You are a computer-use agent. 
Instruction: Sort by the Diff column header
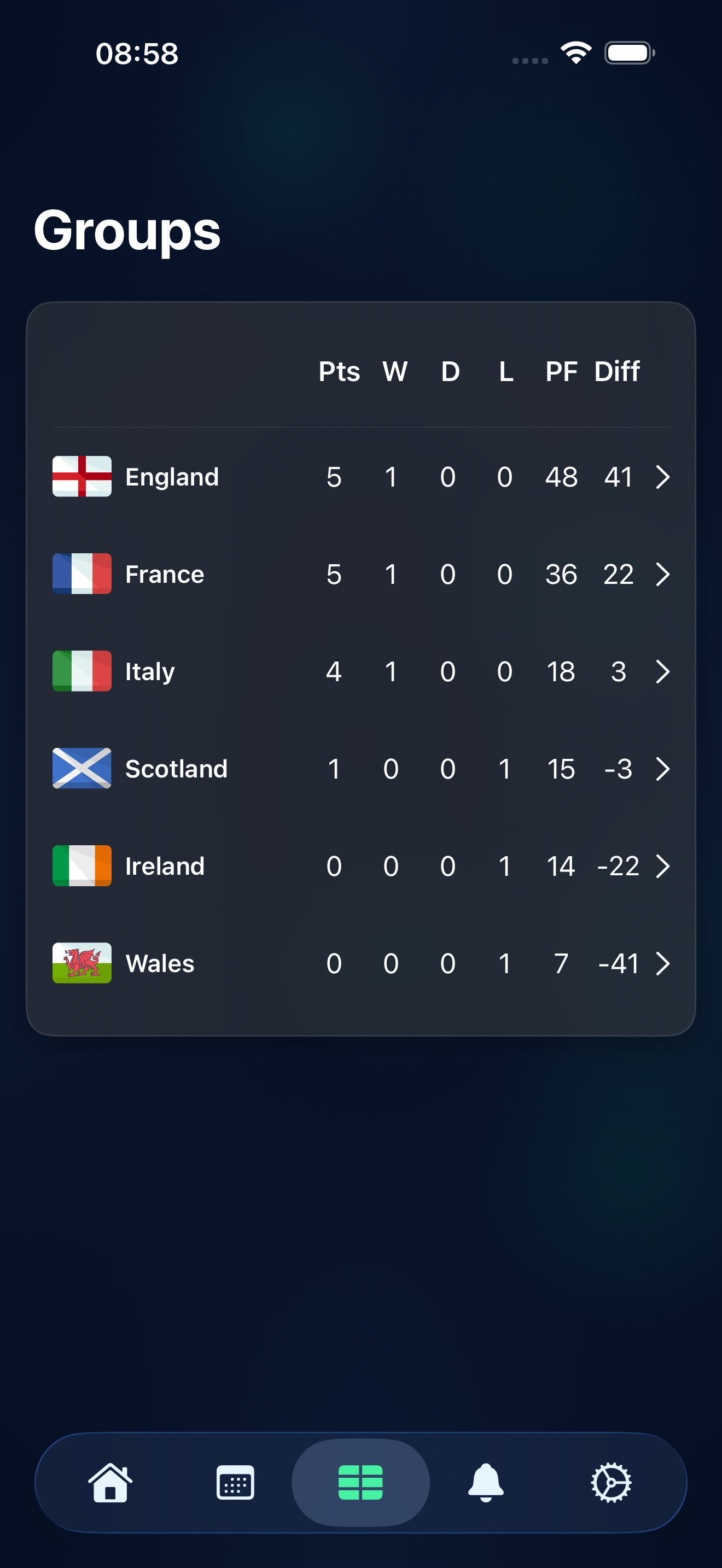616,371
